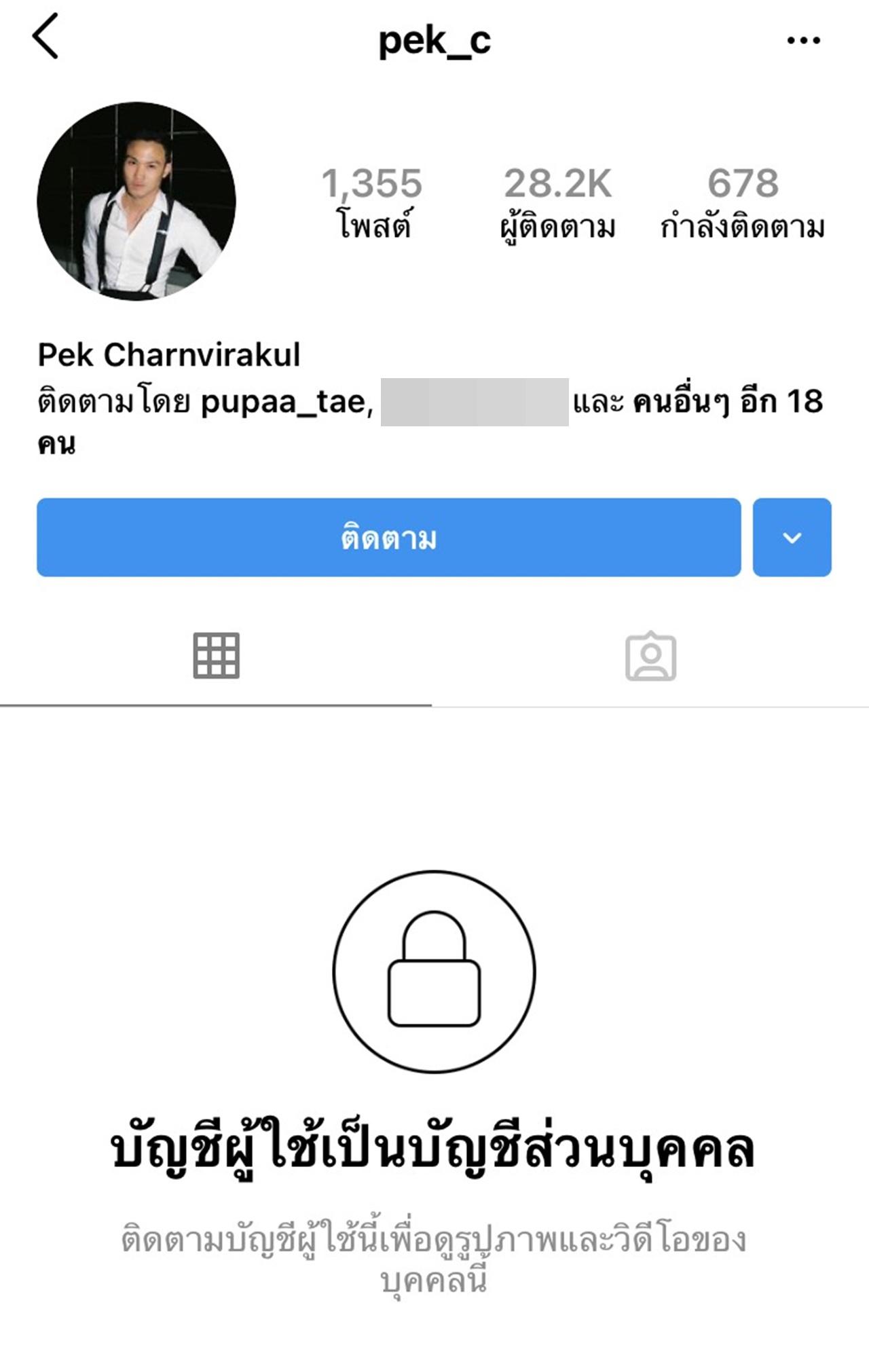The image size is (869, 1372).
Task: Go back using the top arrow
Action: pos(45,37)
